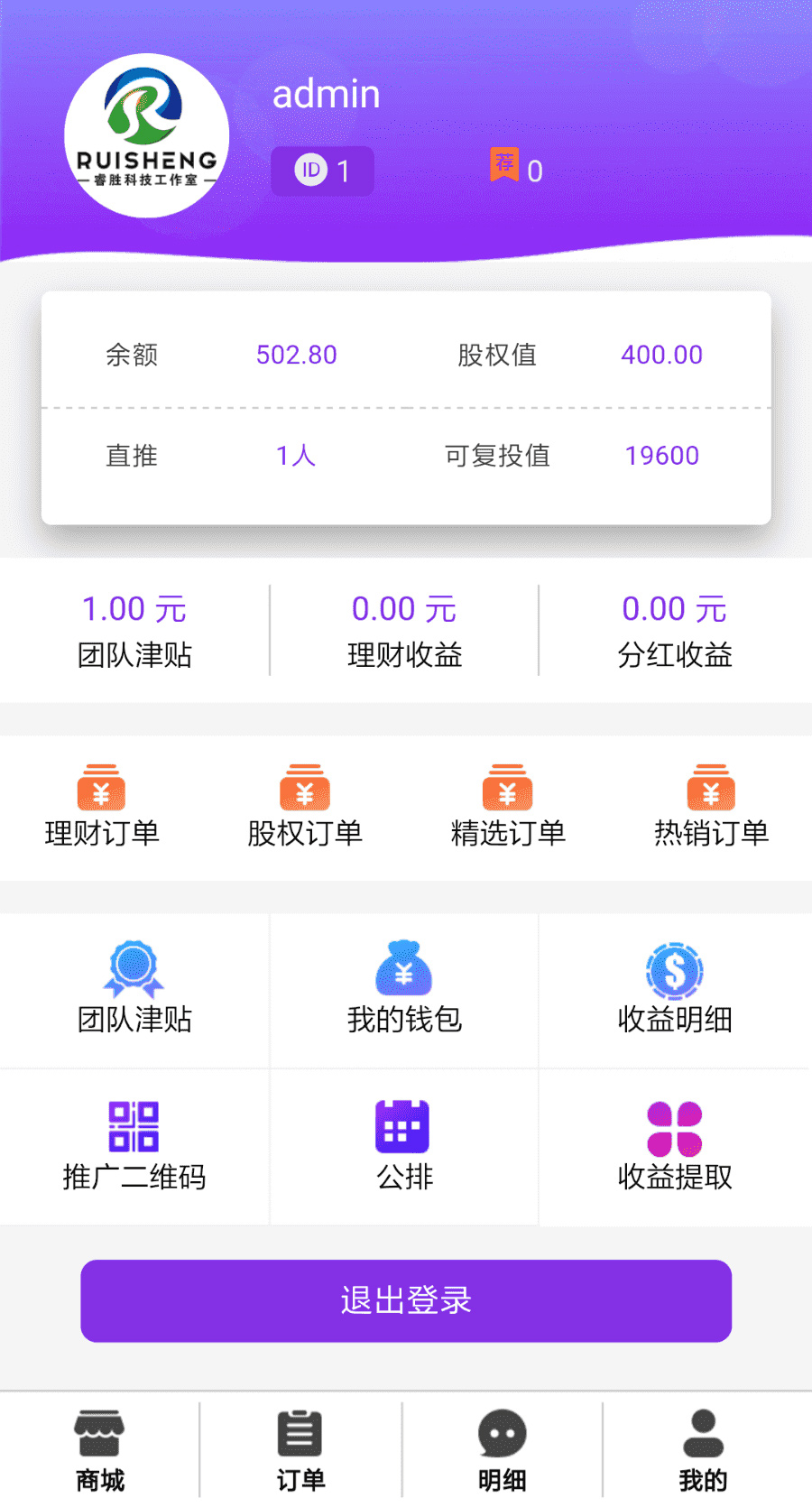Image resolution: width=812 pixels, height=1507 pixels.
Task: Open 我的钱包 wallet
Action: (x=404, y=988)
